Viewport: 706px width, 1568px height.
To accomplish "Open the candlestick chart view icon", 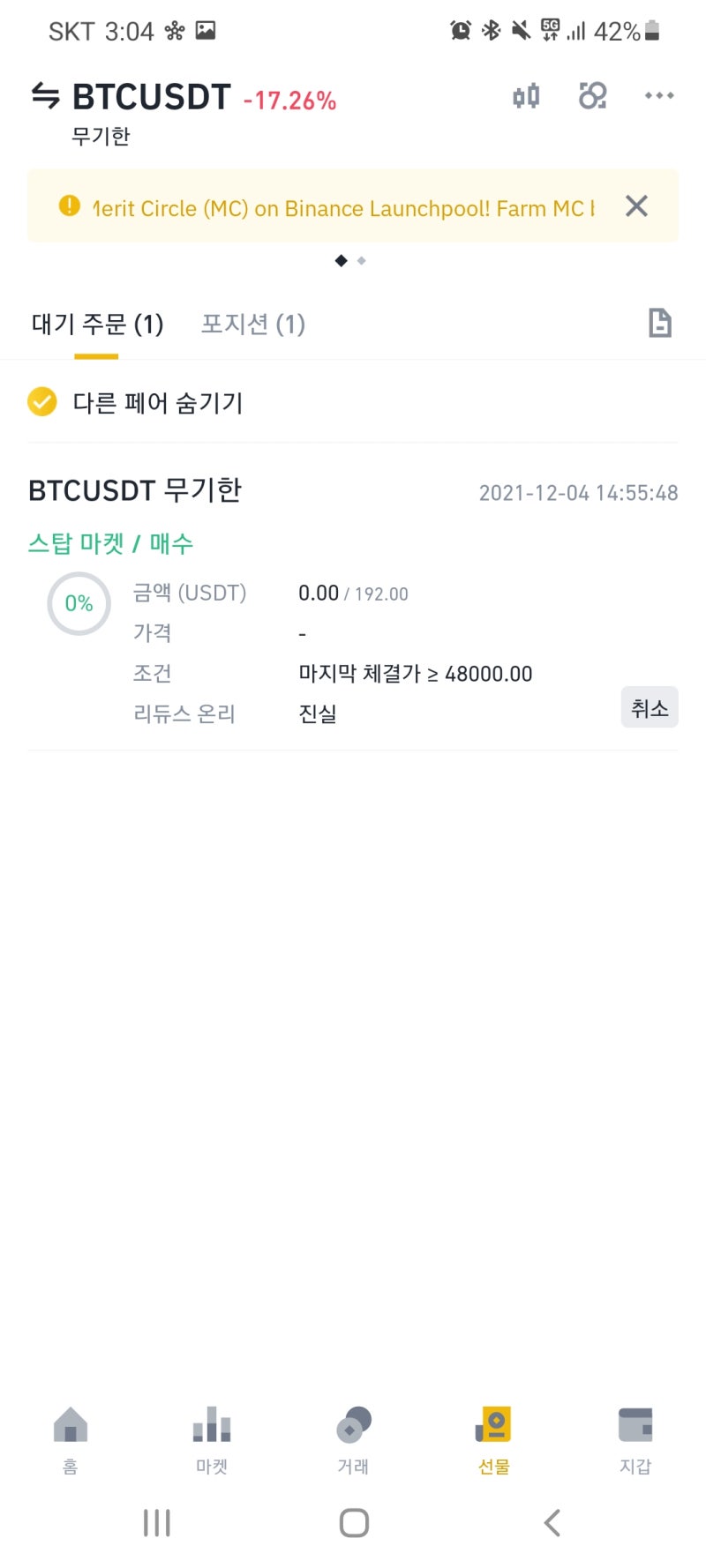I will coord(525,95).
